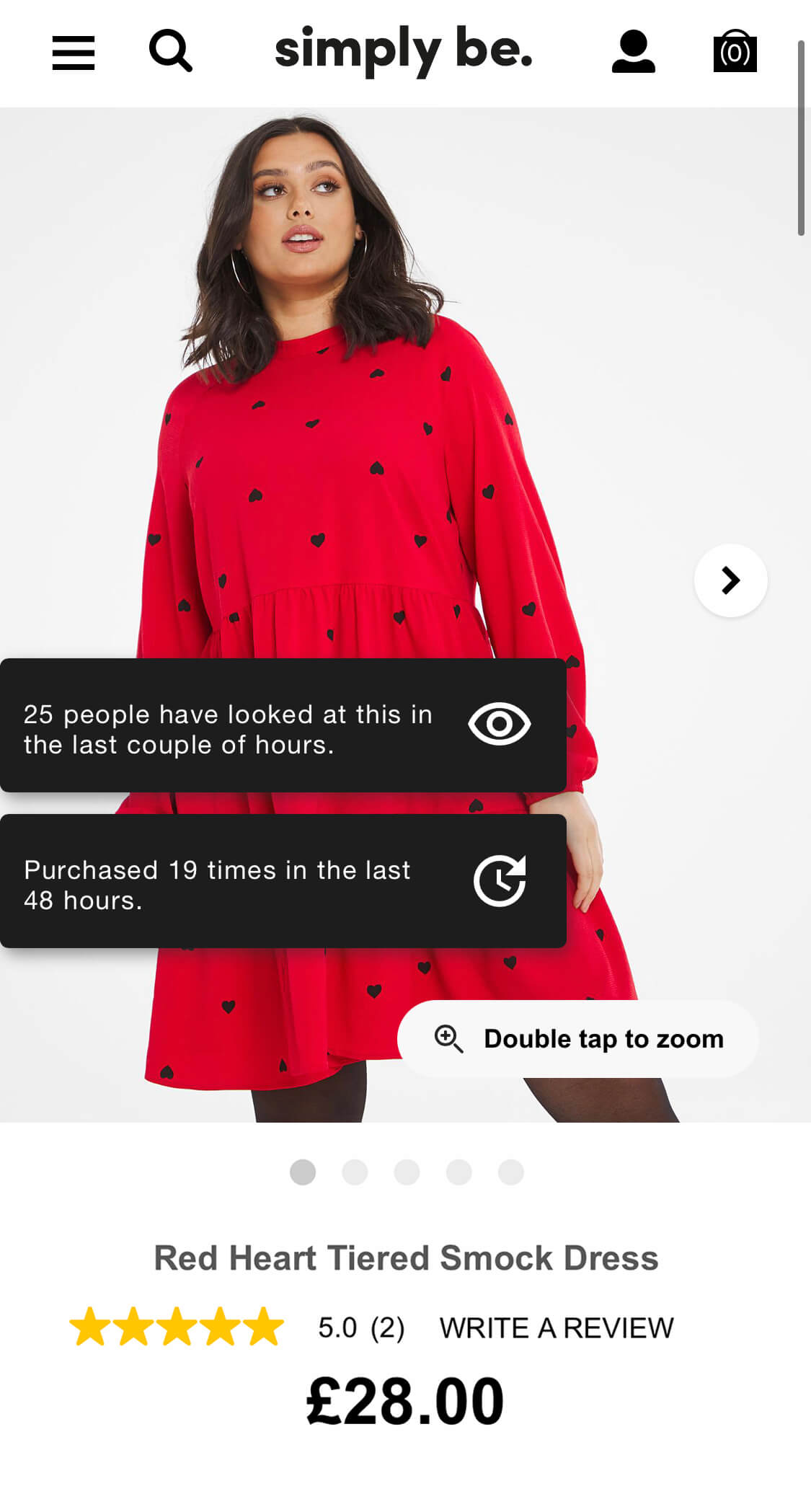Jump to the second image dot

pyautogui.click(x=355, y=1172)
